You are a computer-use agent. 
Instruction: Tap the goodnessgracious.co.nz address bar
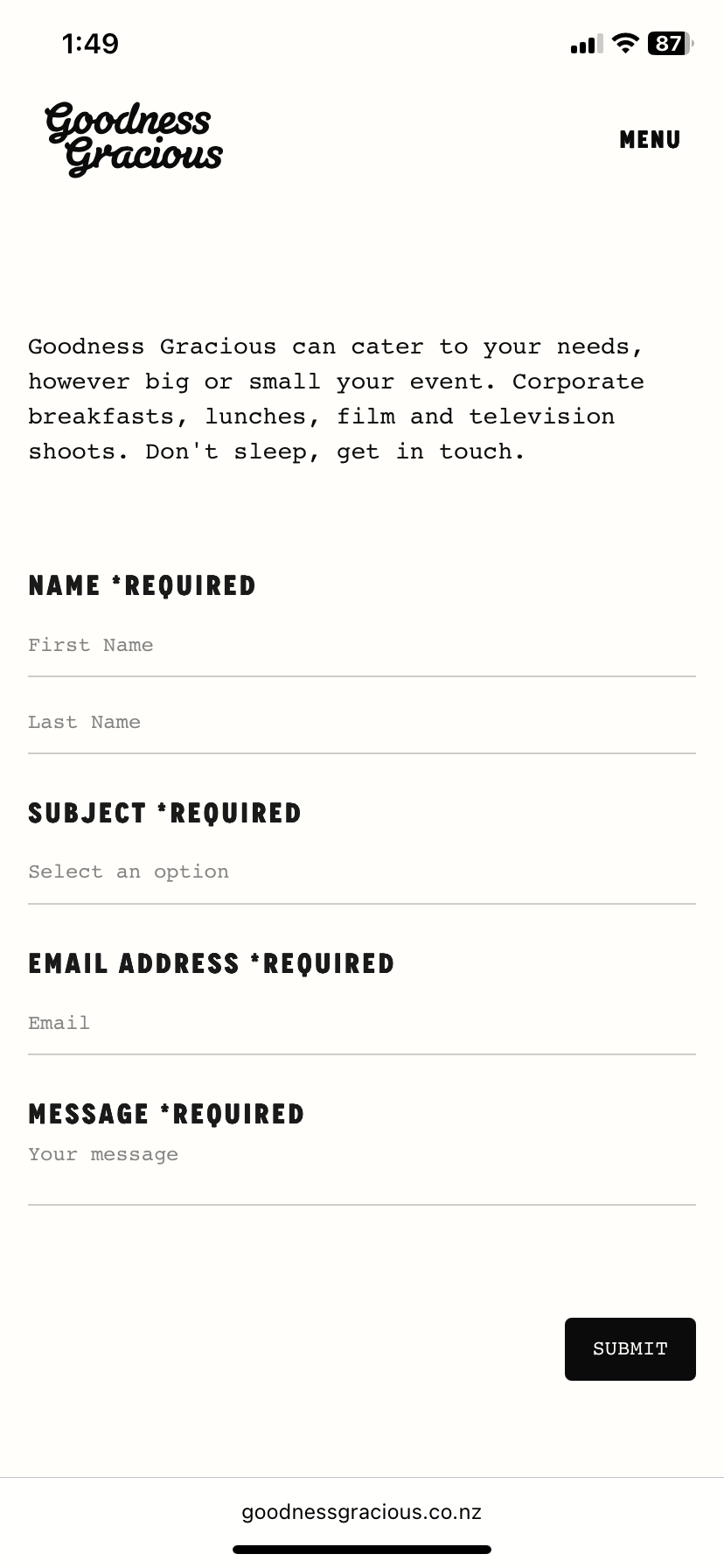click(361, 1512)
